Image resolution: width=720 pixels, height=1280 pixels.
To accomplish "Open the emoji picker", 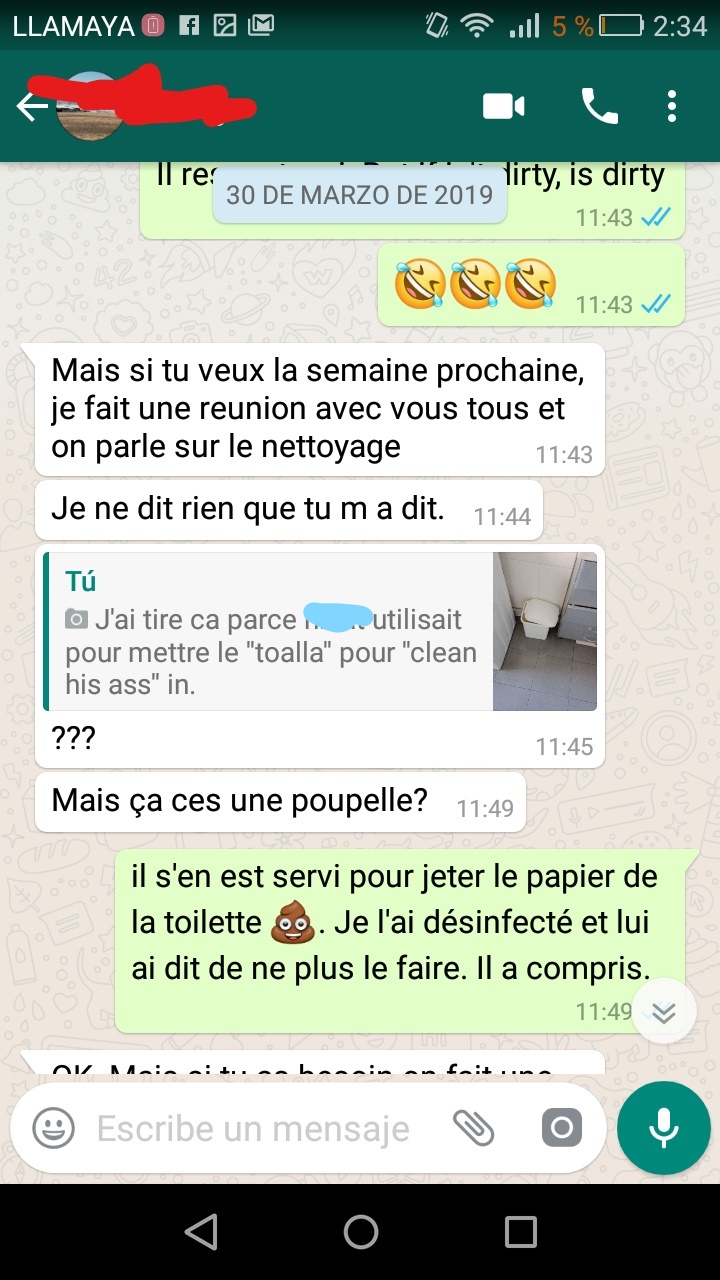I will tap(53, 1129).
